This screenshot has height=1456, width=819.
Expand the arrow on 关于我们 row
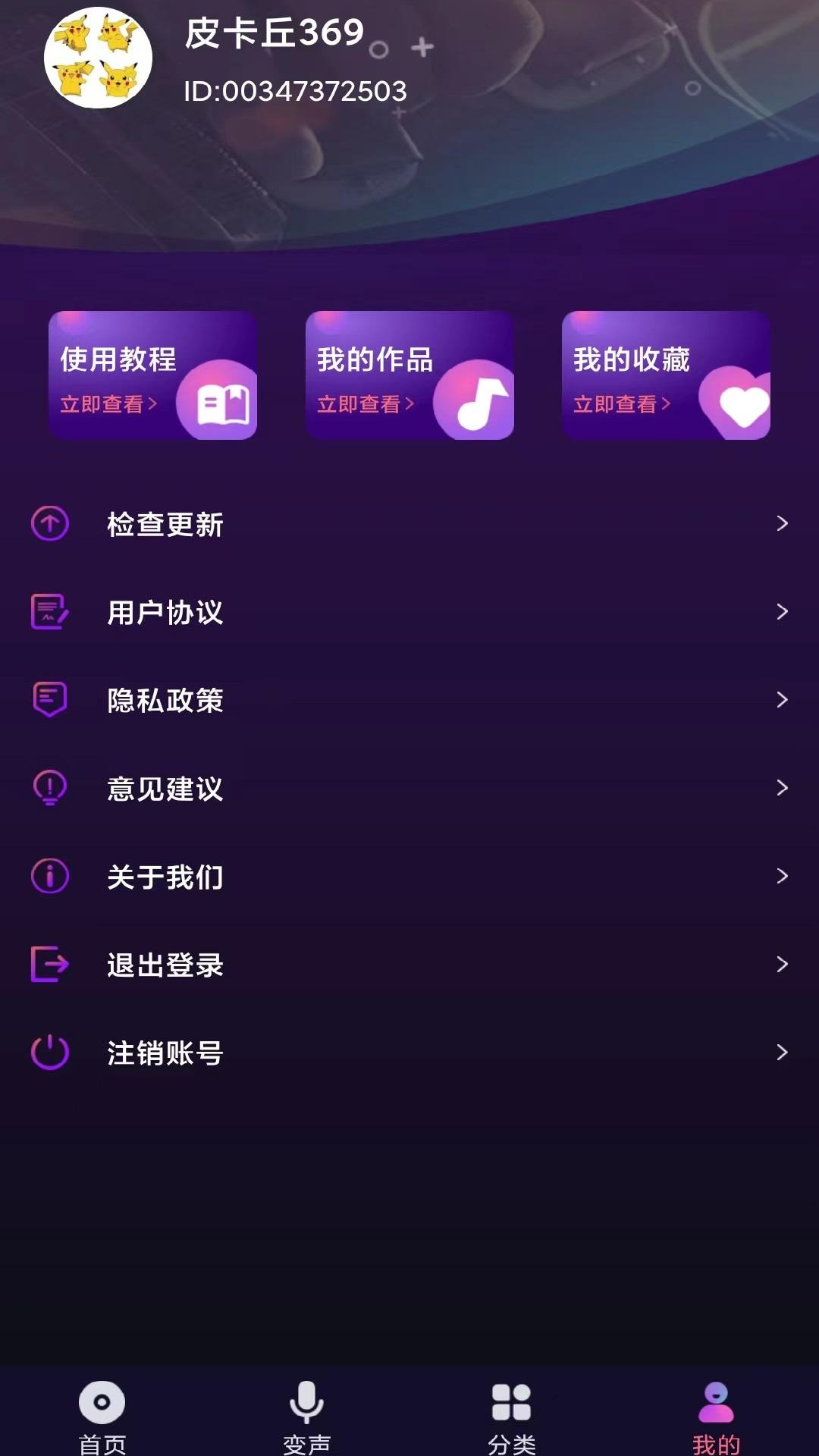[782, 876]
